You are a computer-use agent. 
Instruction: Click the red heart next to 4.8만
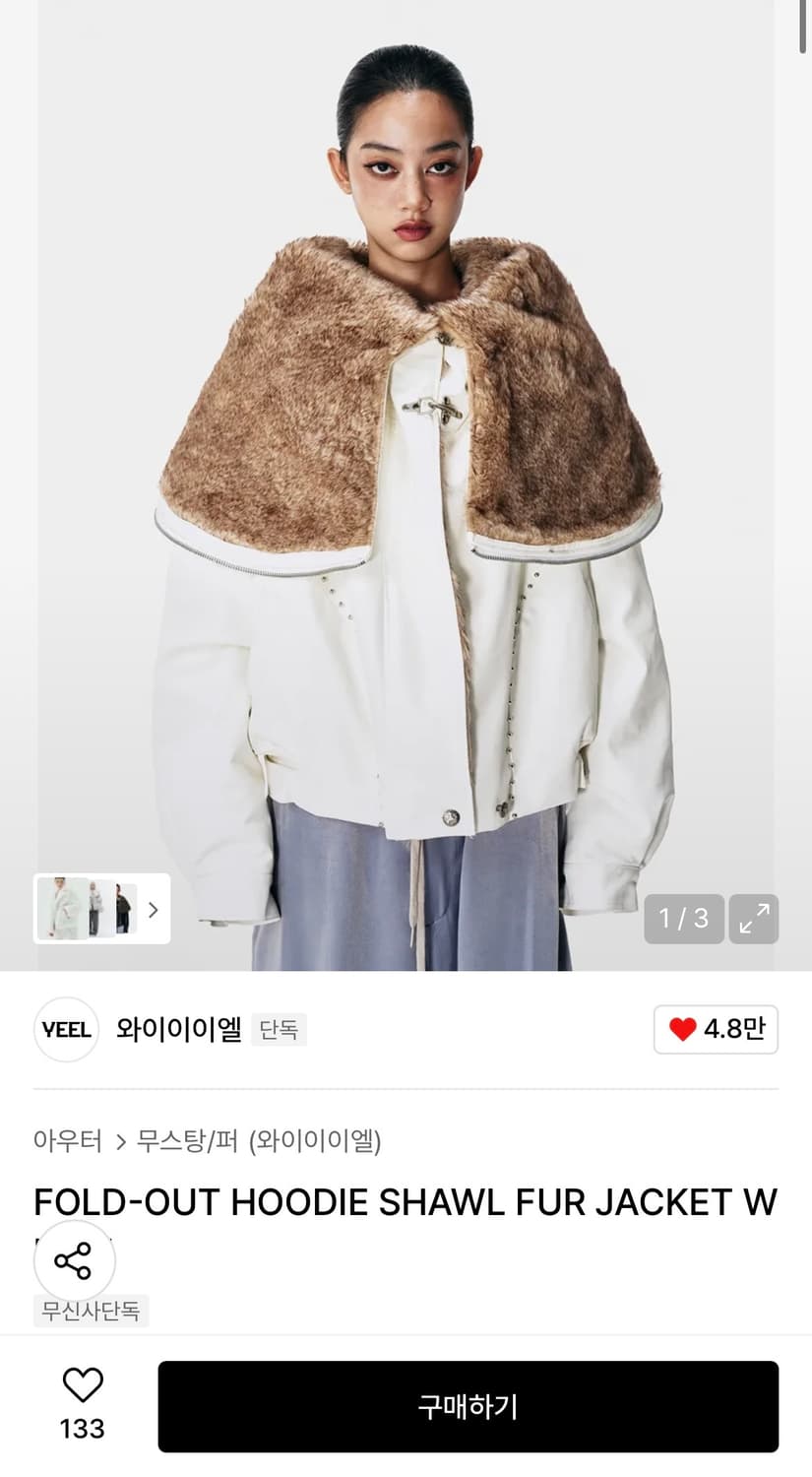[x=681, y=1029]
